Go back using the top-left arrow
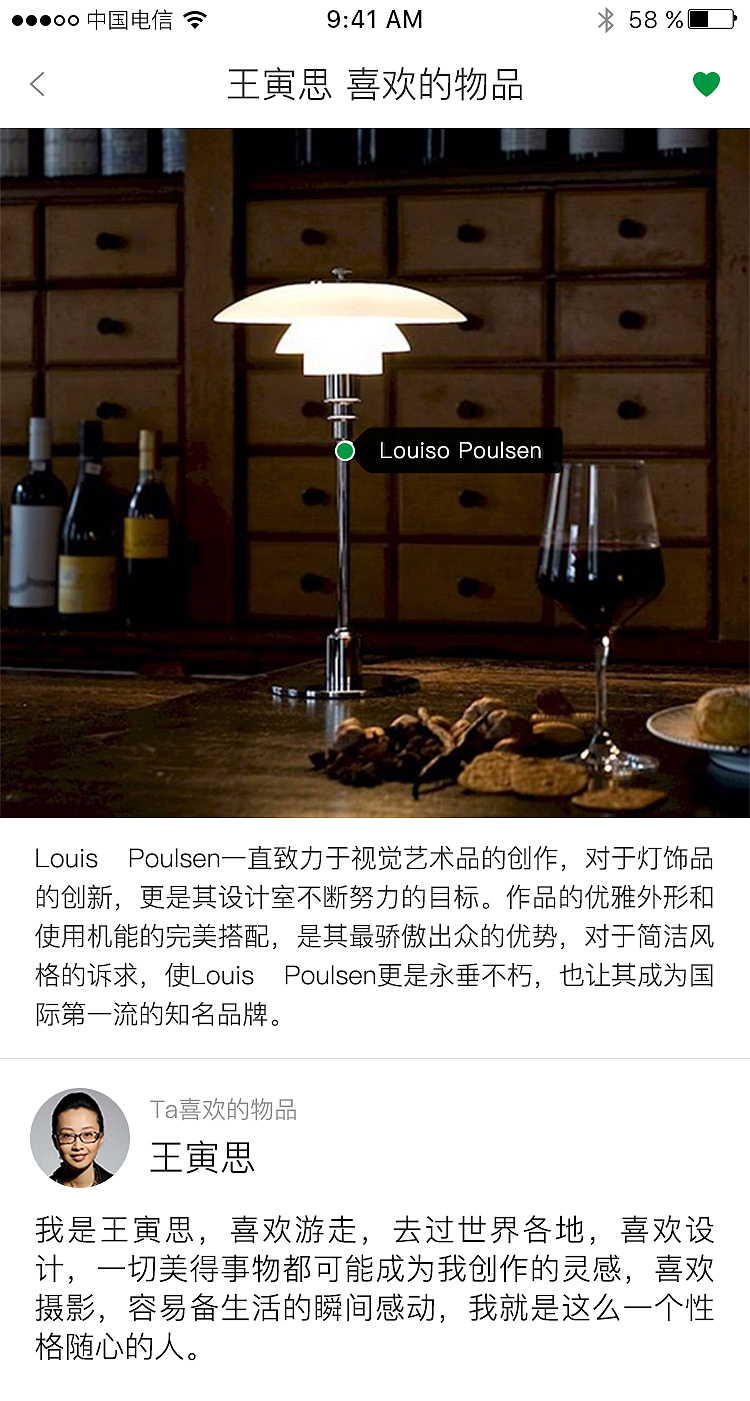 tap(38, 85)
